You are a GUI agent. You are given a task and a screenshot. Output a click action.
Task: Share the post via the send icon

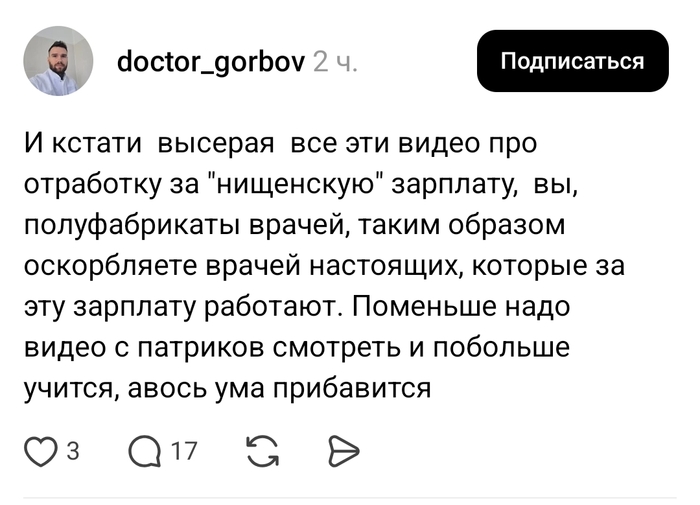[343, 453]
